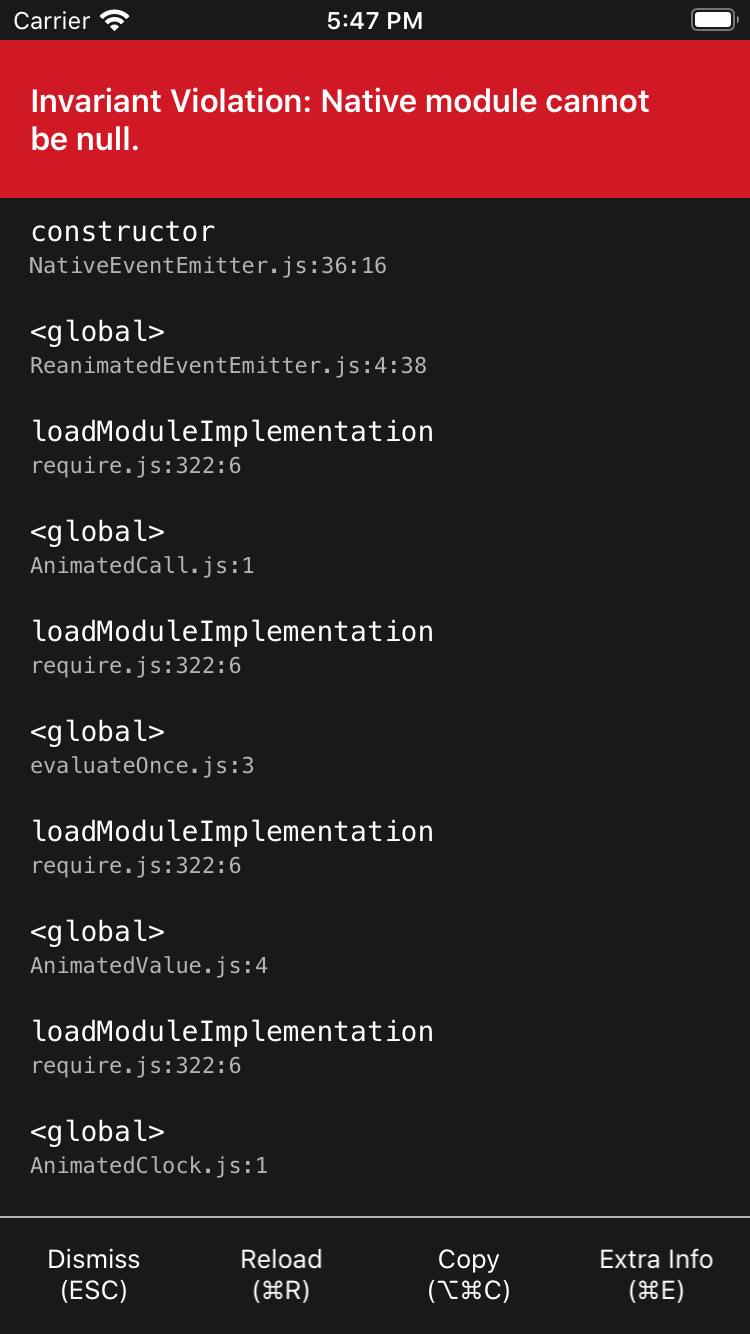Open the ReanimatedEventEmitter.js stack frame
750x1334 pixels.
(375, 348)
